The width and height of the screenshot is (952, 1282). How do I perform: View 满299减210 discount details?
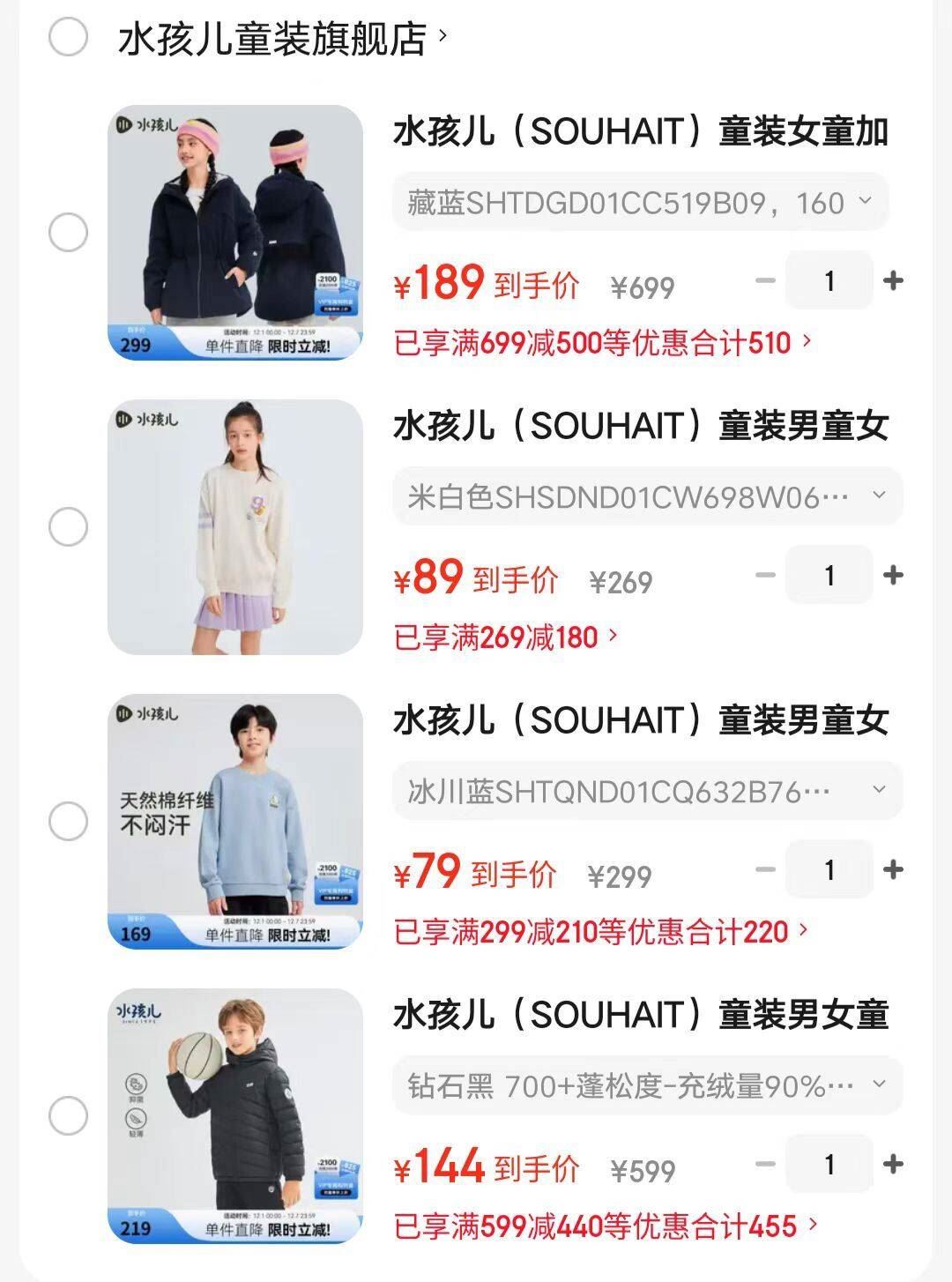[600, 931]
